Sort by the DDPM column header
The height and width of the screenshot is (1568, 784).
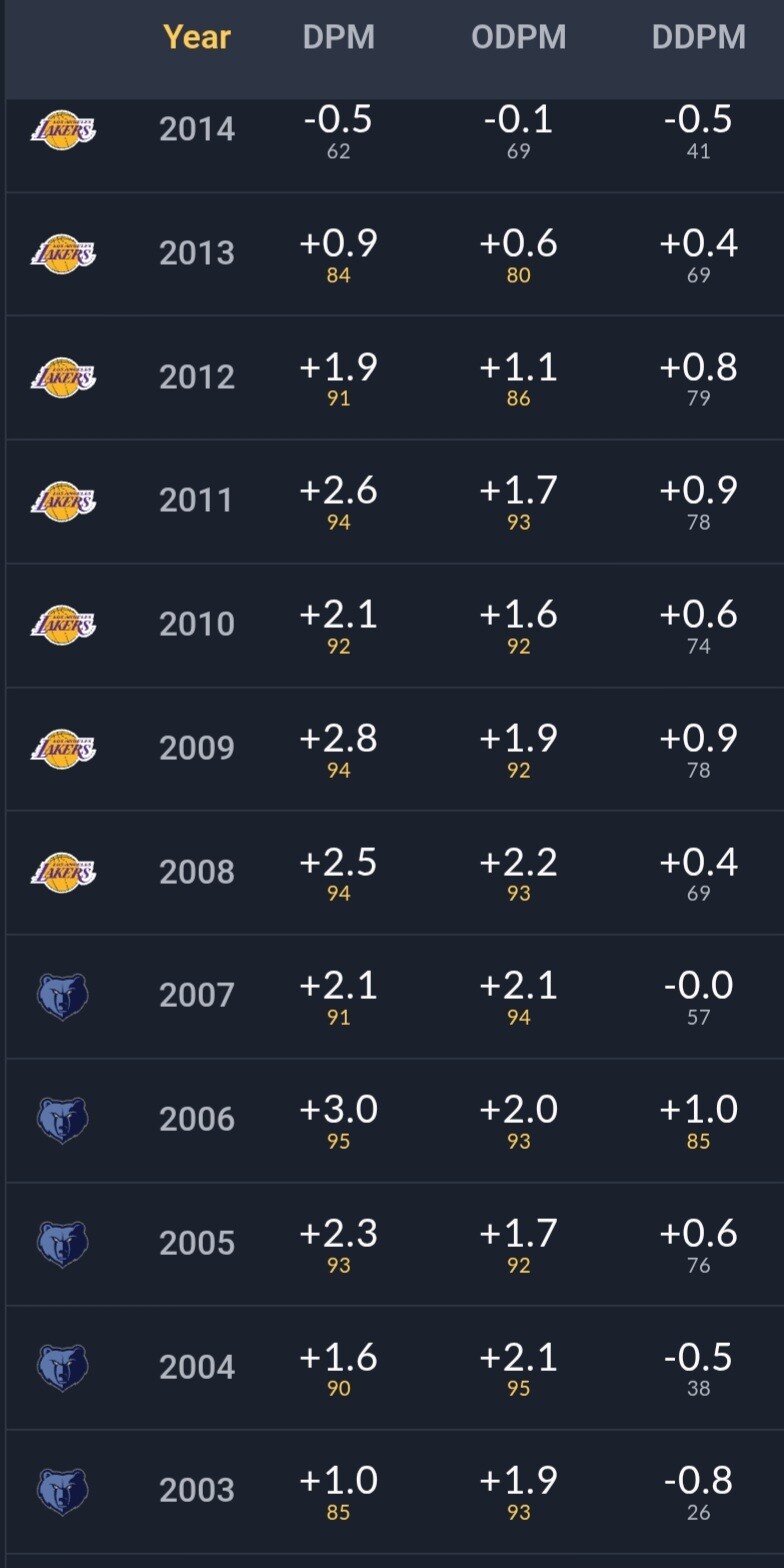(x=698, y=38)
